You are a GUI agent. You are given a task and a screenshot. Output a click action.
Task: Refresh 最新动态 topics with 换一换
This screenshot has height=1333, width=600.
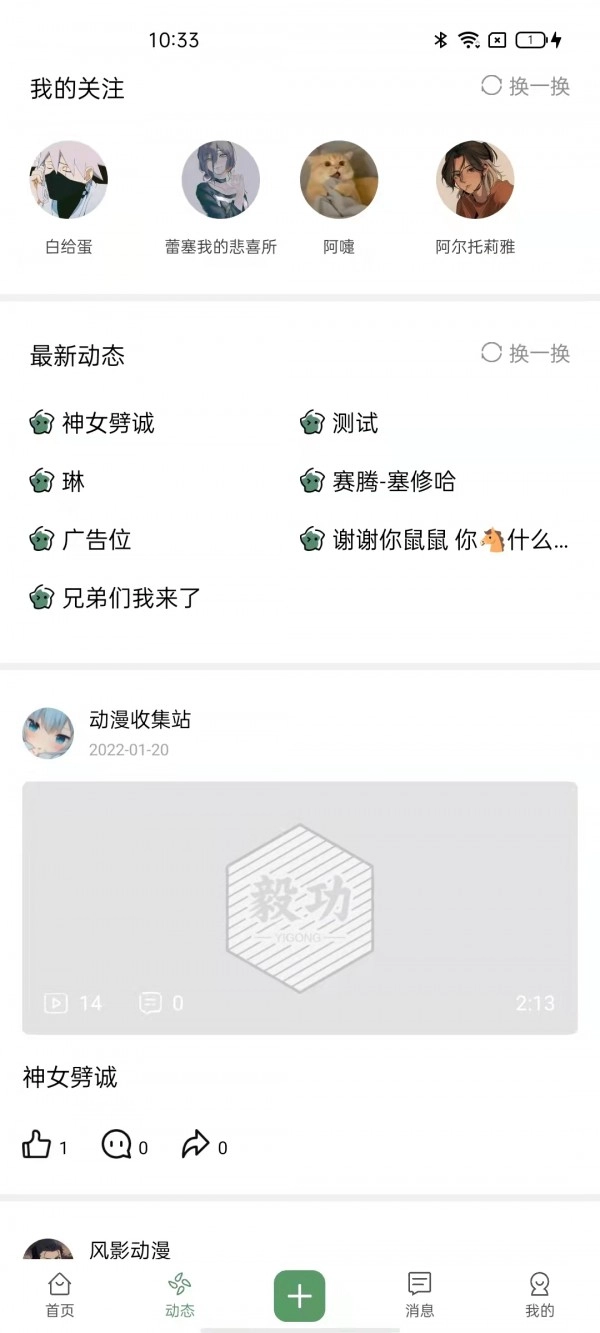point(526,353)
